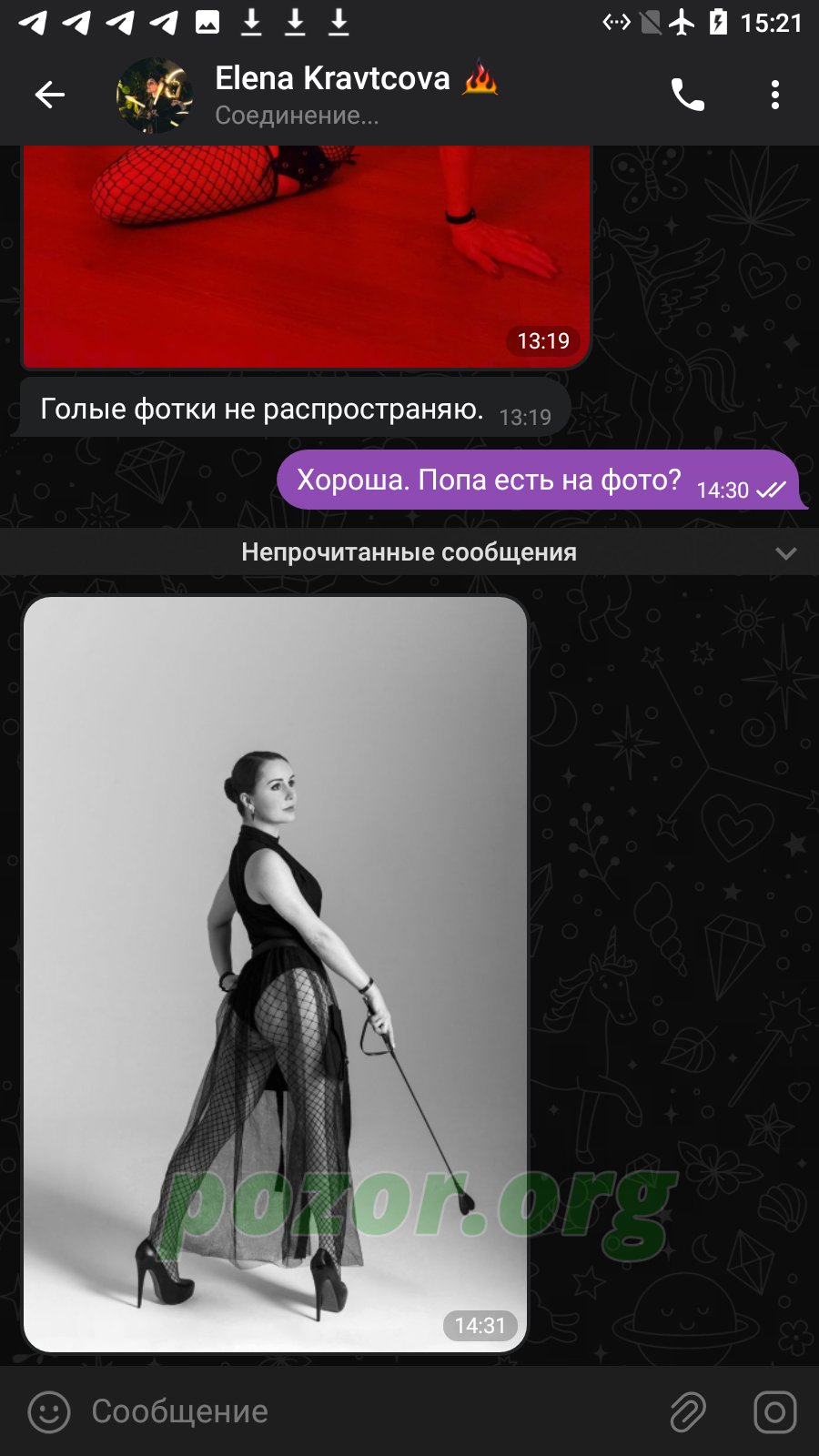Open the emoji picker
Viewport: 819px width, 1456px height.
coord(49,1412)
